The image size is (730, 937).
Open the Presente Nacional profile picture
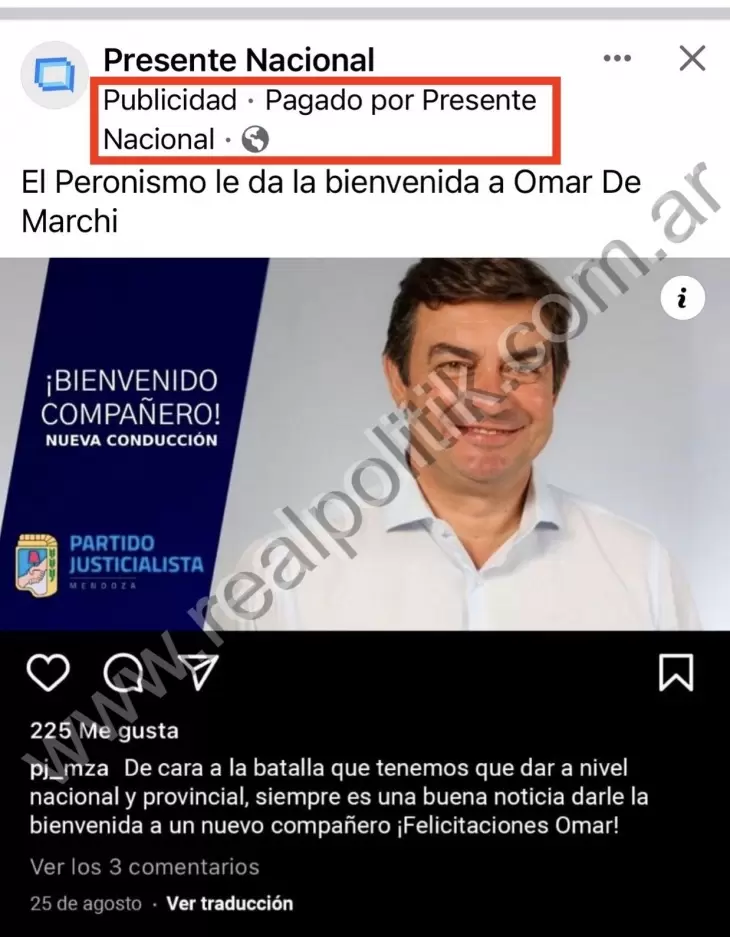point(54,74)
